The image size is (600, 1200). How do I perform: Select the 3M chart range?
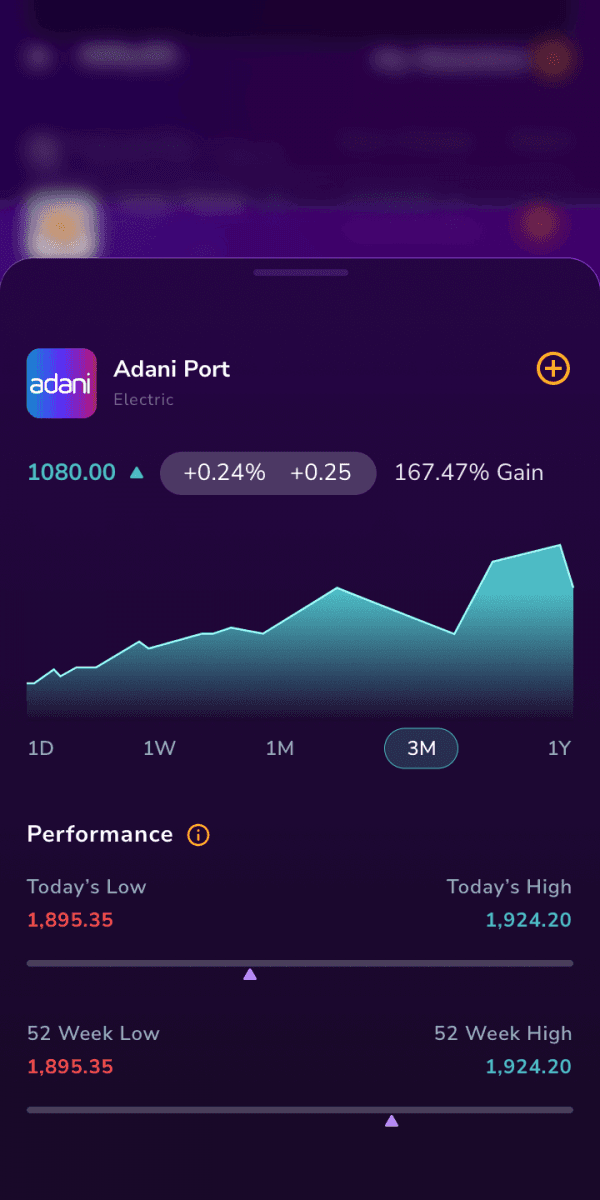(421, 748)
